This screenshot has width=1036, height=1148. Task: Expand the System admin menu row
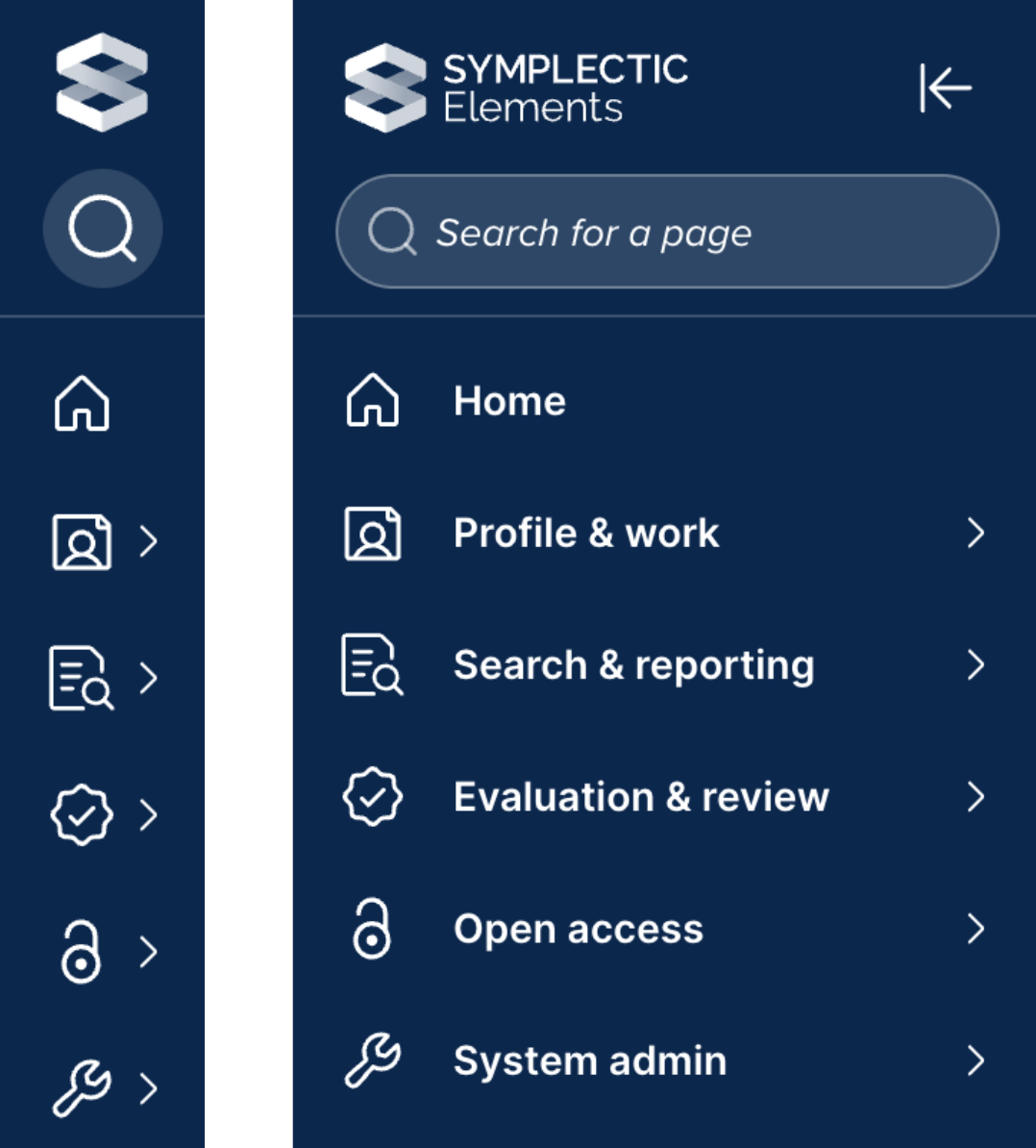coord(663,1061)
